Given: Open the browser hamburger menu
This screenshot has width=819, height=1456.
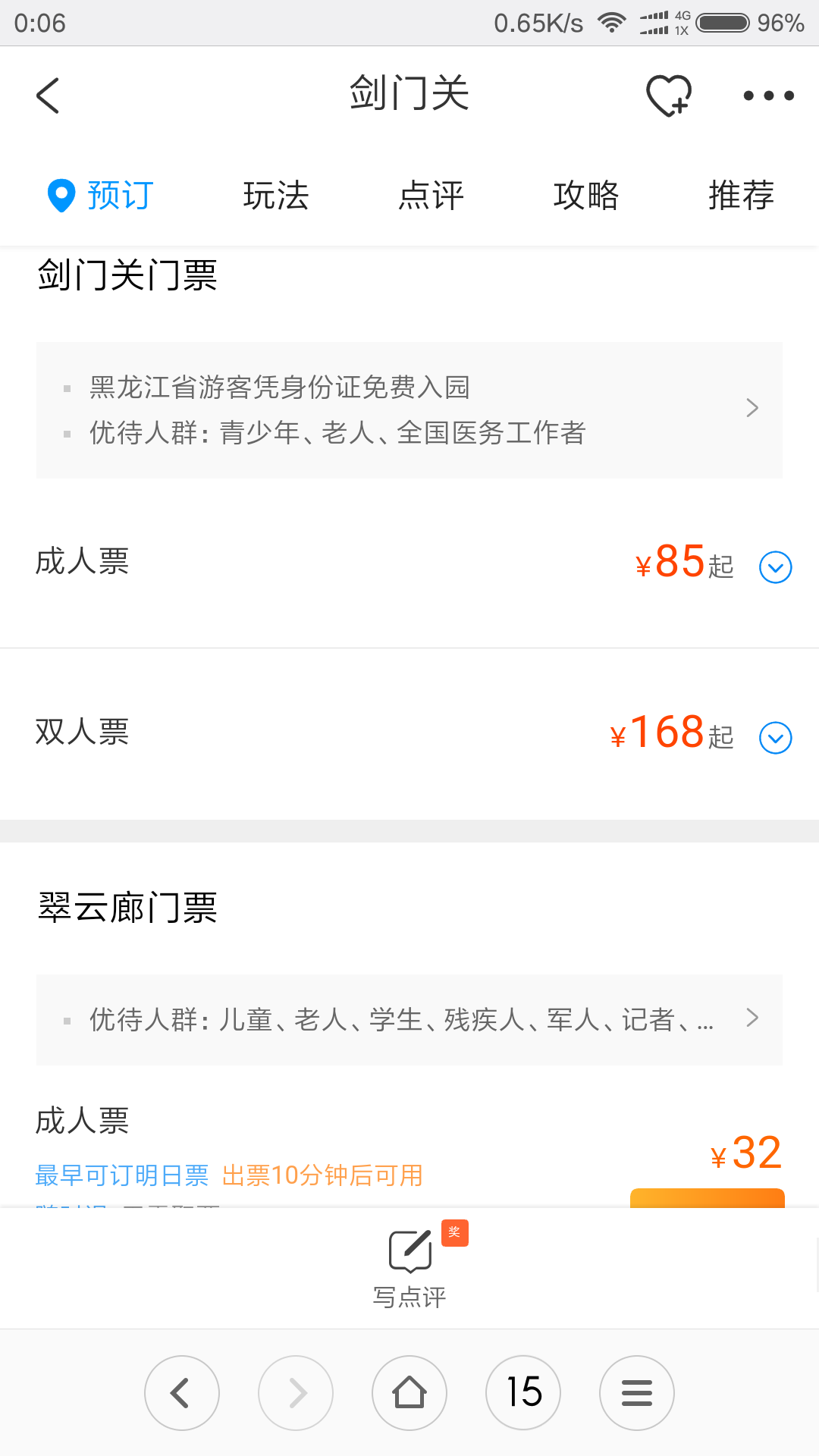Looking at the screenshot, I should coord(637,1393).
